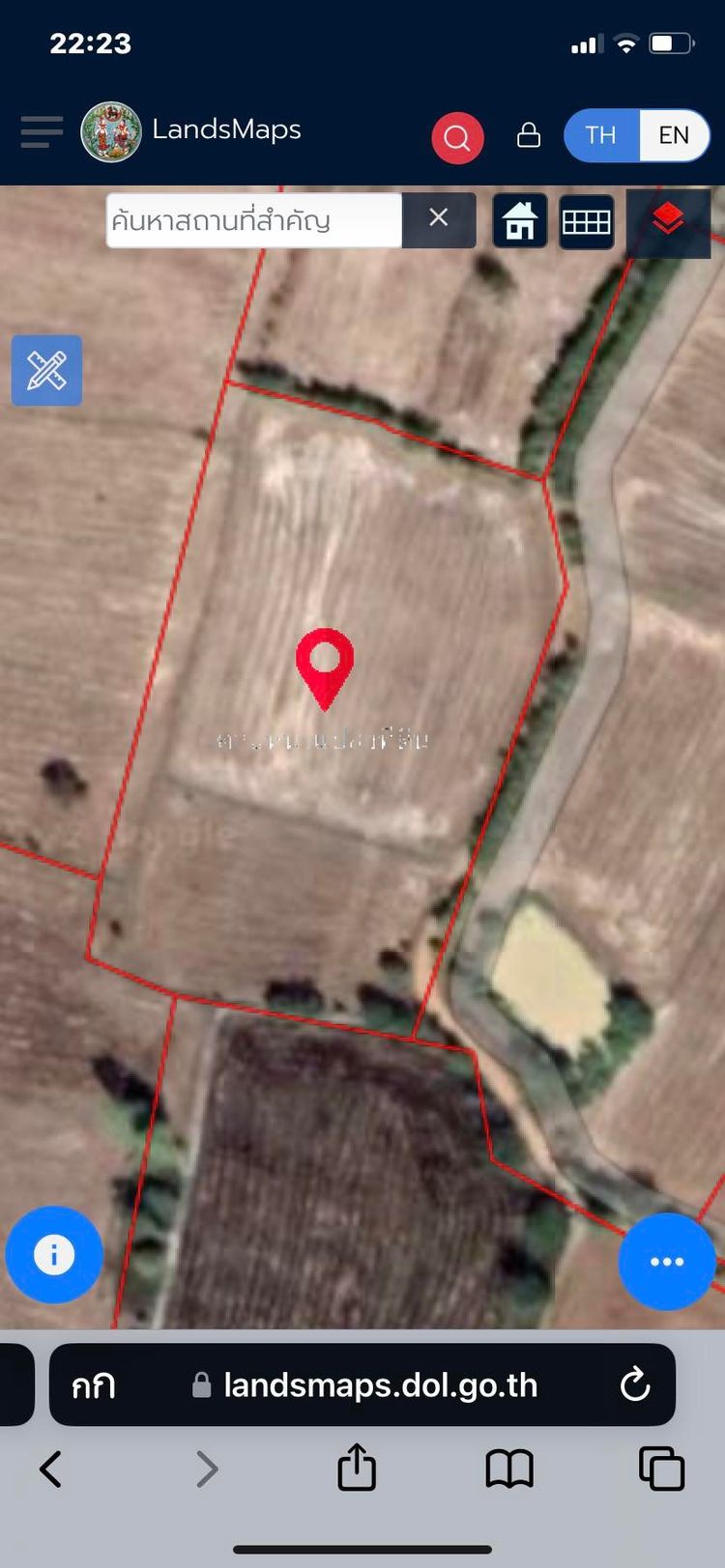Open the grid table view button
Image resolution: width=725 pixels, height=1568 pixels.
pyautogui.click(x=586, y=221)
